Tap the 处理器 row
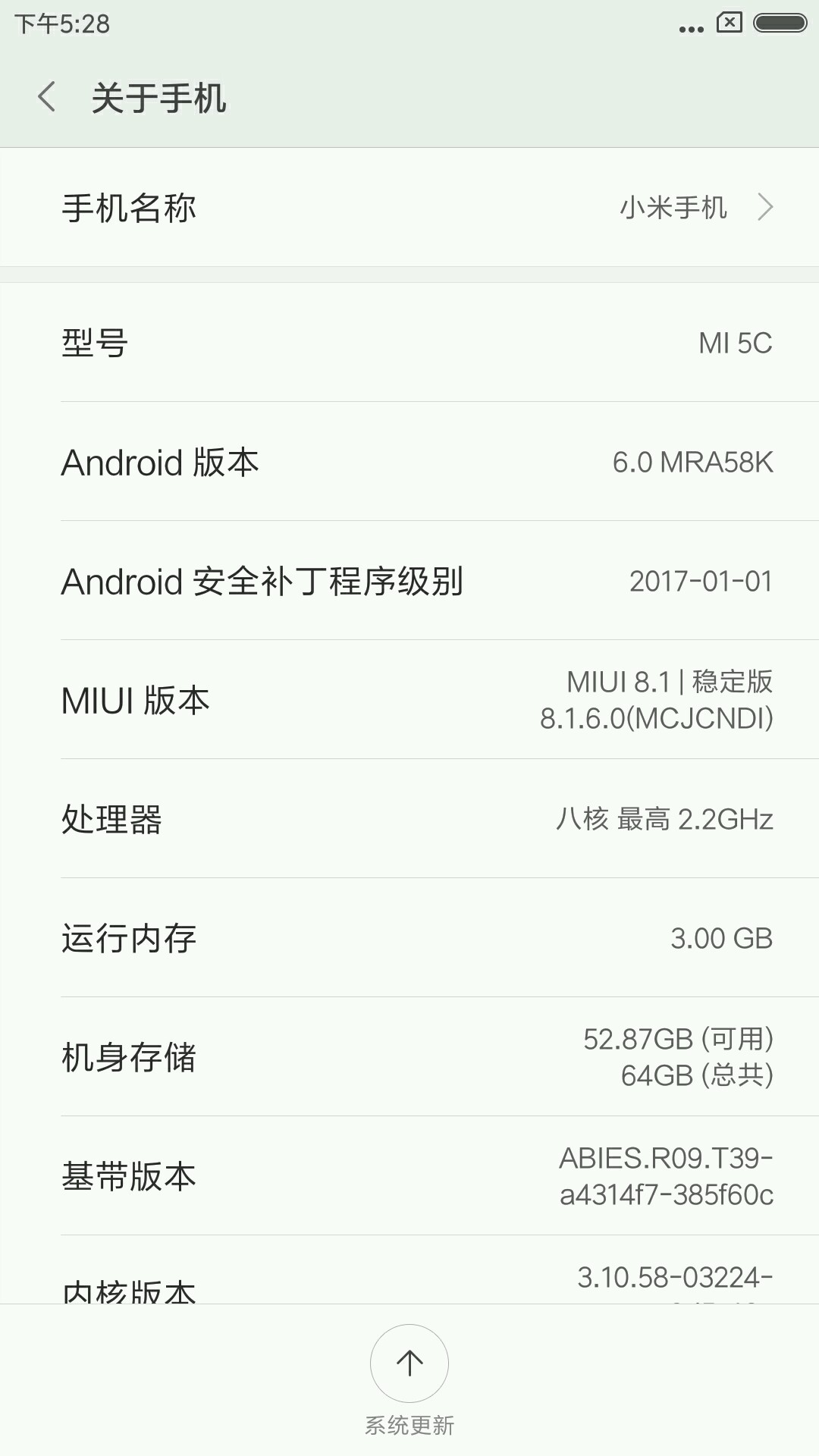 409,819
